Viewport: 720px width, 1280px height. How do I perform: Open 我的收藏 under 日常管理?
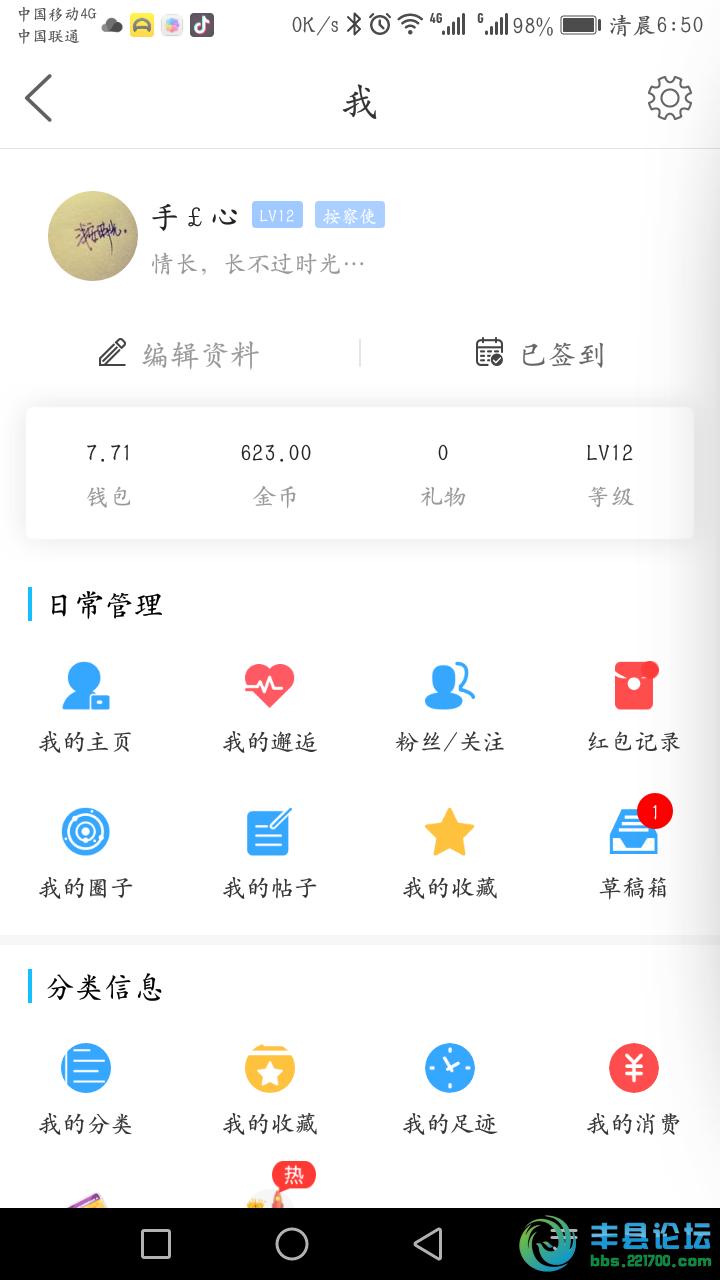[x=449, y=852]
